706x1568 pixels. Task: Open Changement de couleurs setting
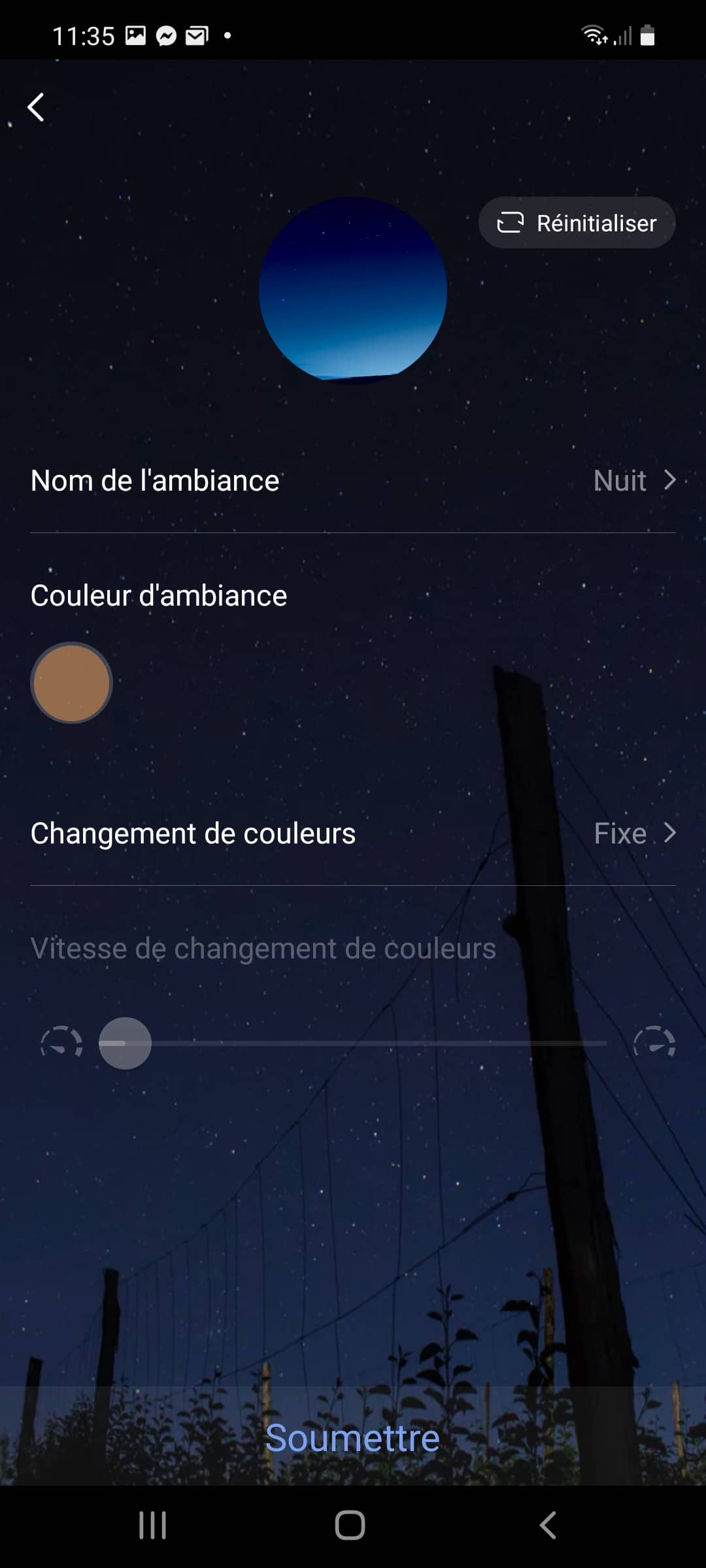[353, 834]
